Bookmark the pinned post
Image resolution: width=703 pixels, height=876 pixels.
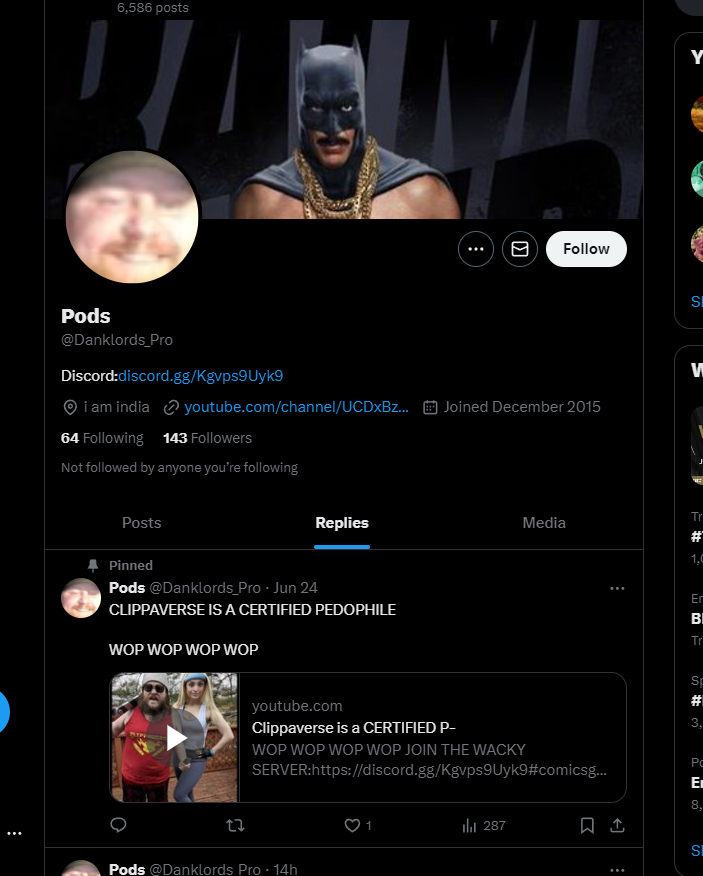[588, 825]
